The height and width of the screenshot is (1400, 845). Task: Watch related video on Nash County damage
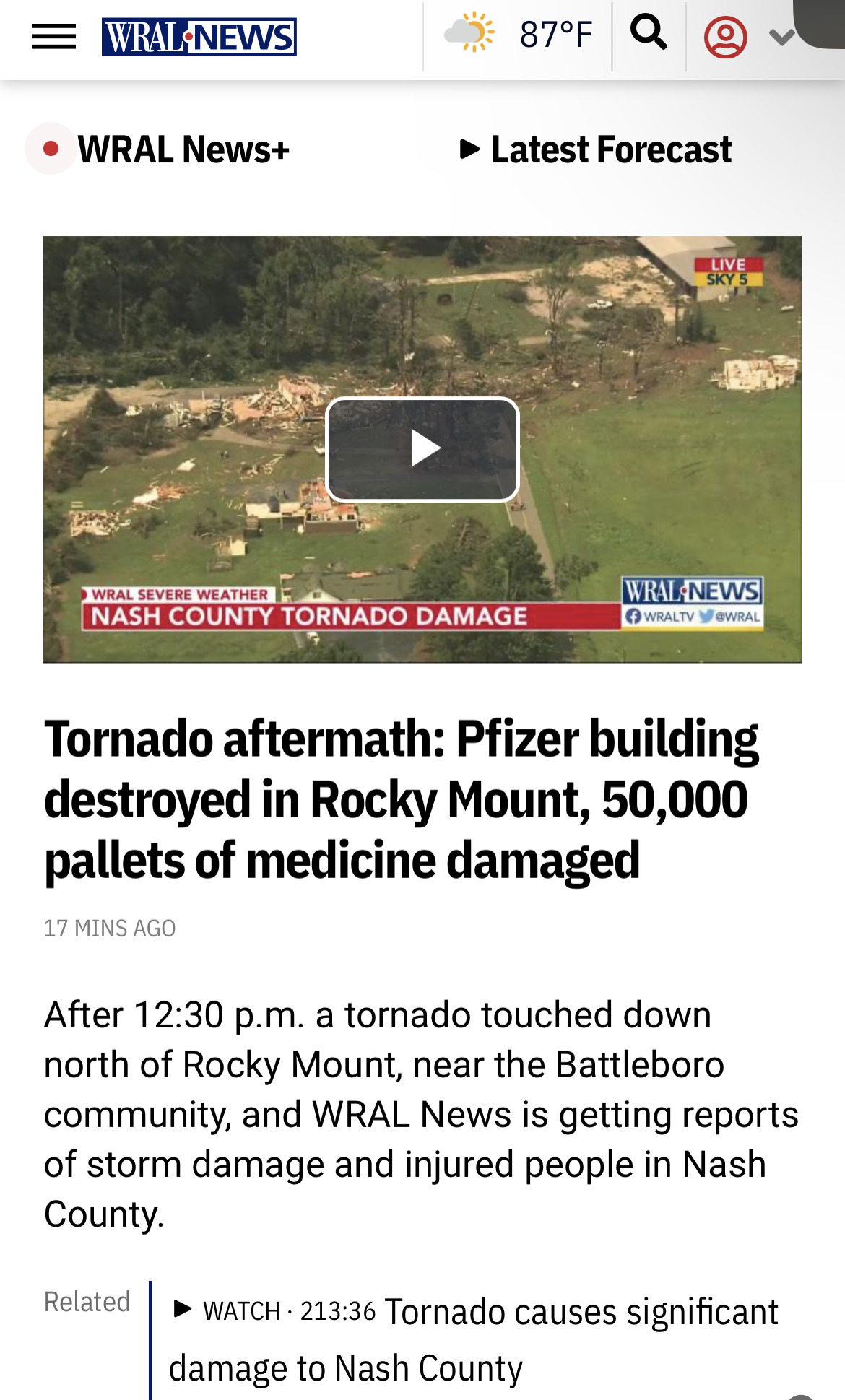coord(474,1340)
